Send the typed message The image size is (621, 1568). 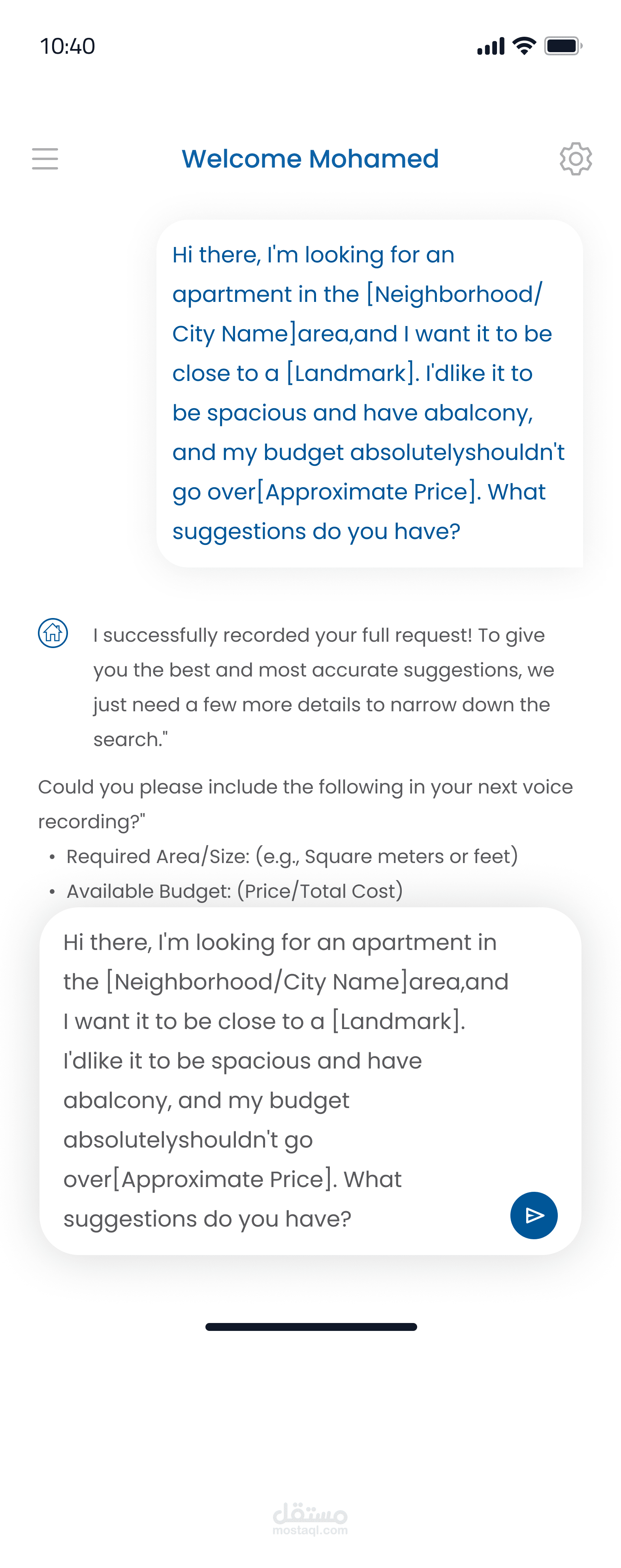click(x=533, y=1215)
